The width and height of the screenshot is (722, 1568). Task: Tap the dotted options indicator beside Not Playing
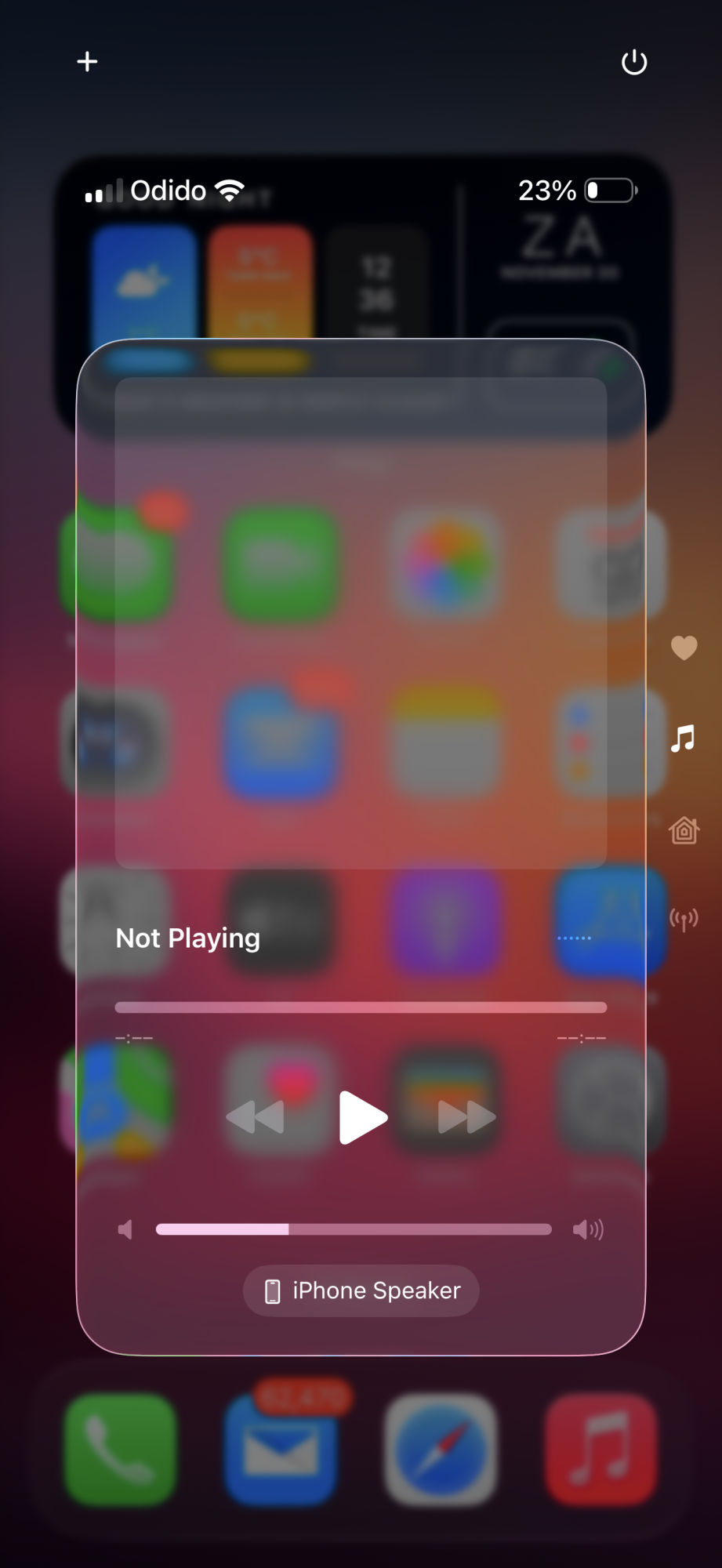click(x=574, y=938)
